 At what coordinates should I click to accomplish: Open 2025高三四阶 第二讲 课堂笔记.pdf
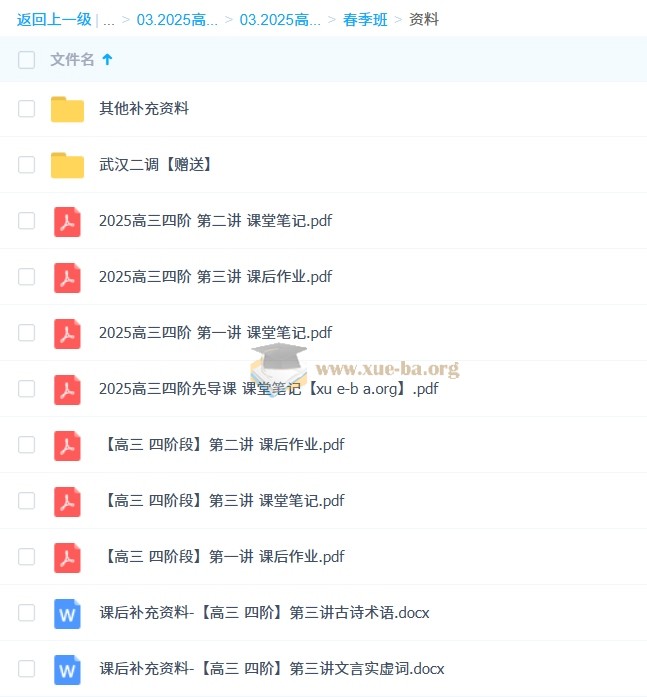coord(215,221)
